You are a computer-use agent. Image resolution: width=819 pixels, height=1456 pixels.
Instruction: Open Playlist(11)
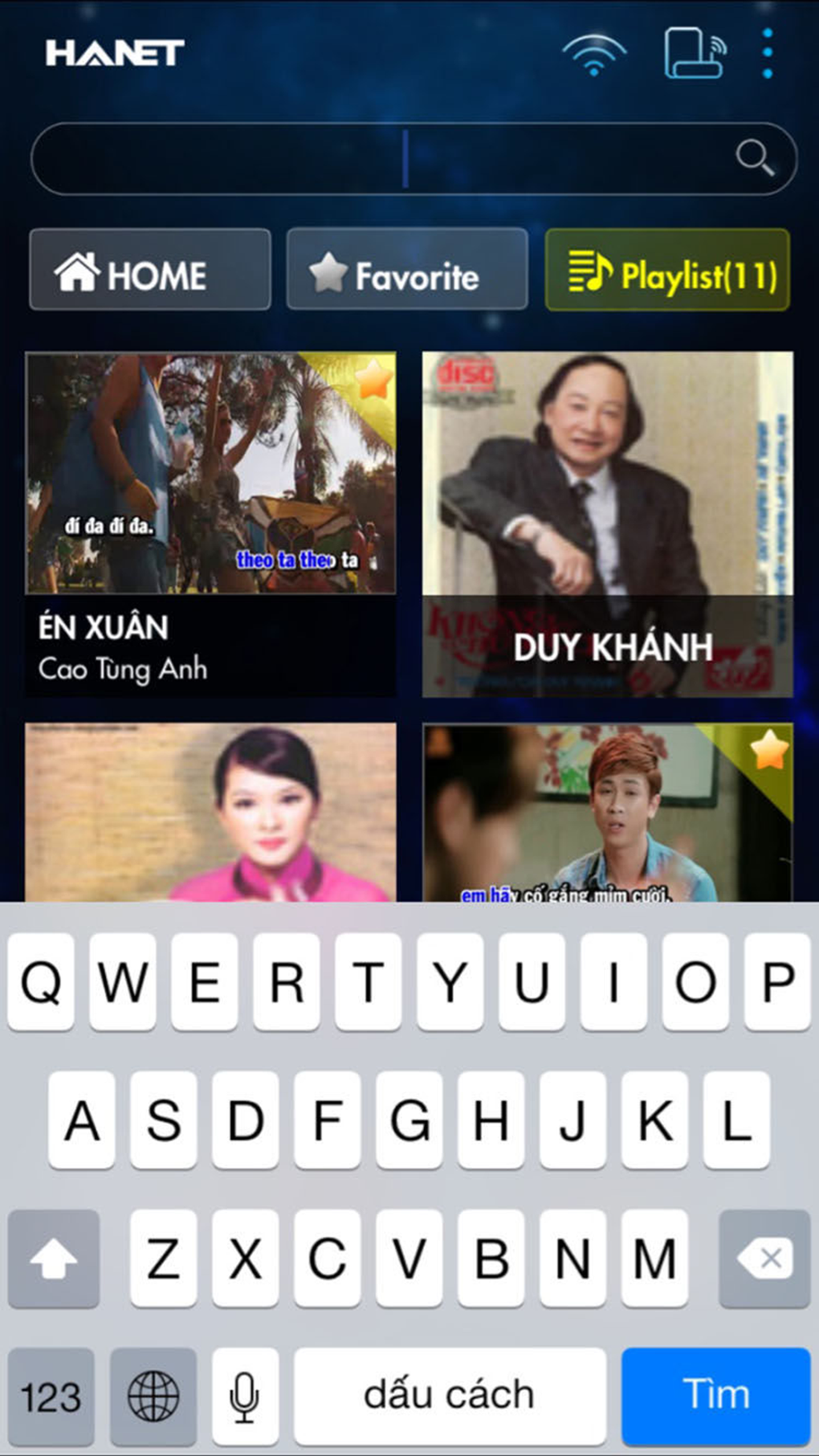click(667, 271)
